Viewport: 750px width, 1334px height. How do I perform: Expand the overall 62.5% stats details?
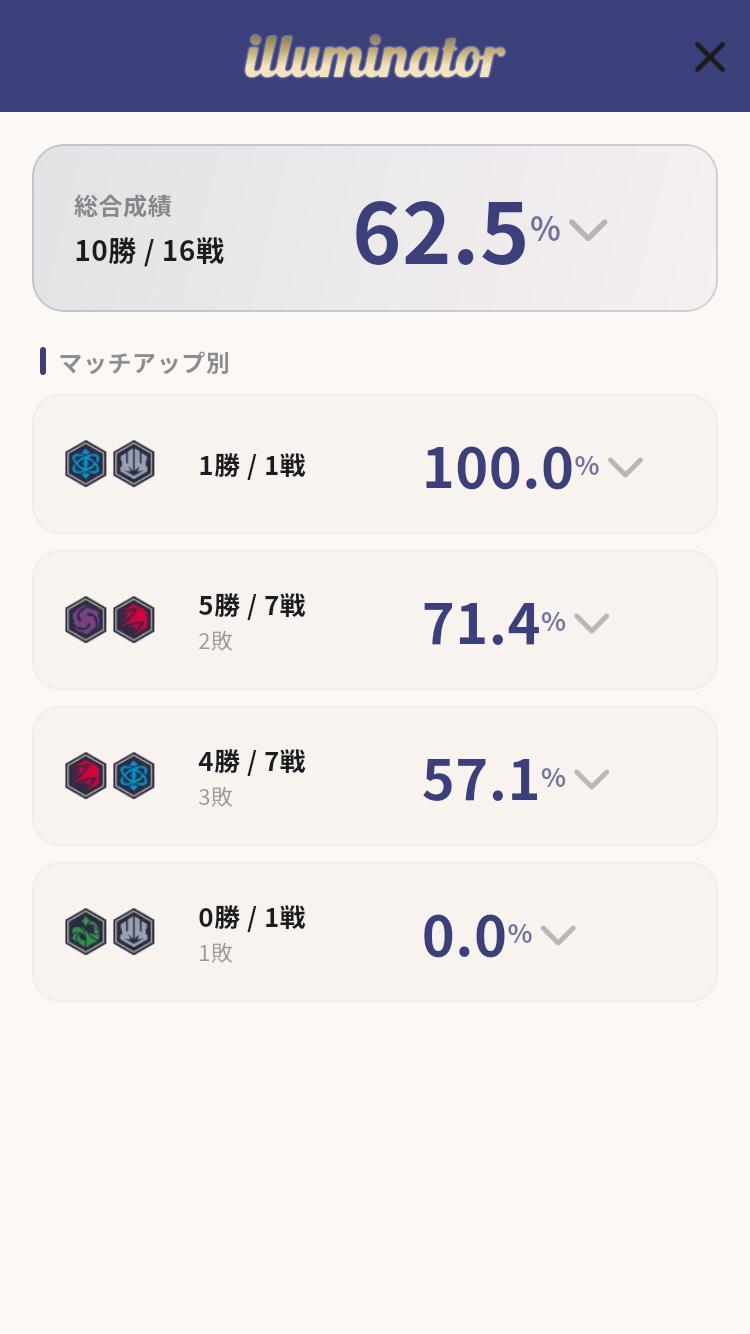(x=588, y=229)
